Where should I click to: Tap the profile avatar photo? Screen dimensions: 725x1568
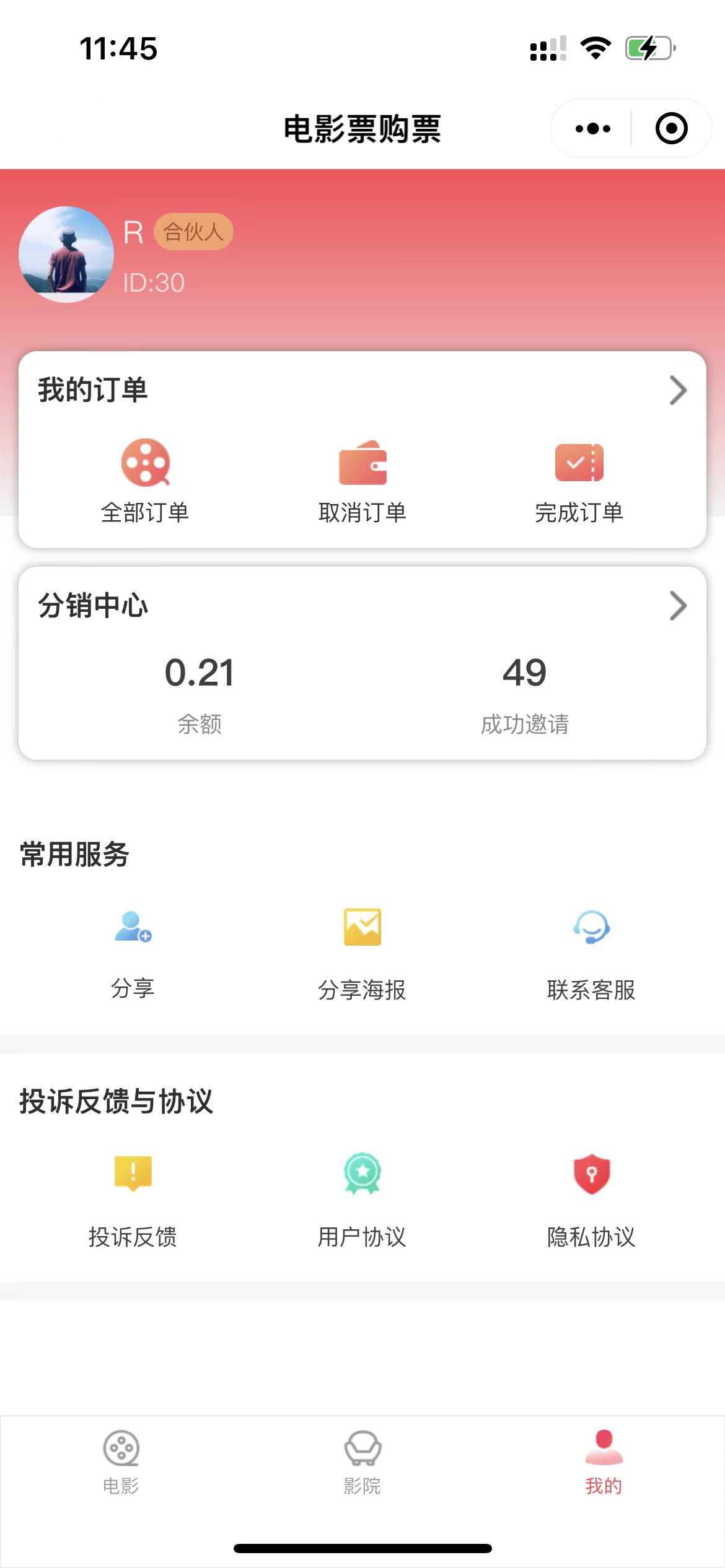pyautogui.click(x=66, y=255)
